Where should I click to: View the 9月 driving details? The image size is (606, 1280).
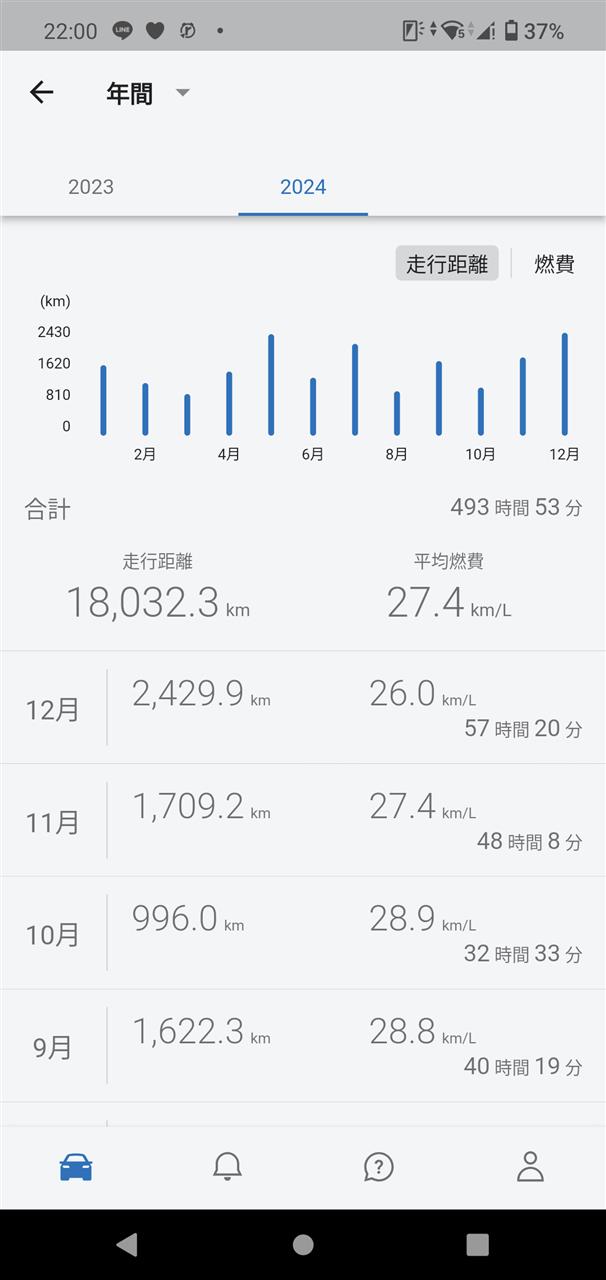pyautogui.click(x=303, y=1047)
